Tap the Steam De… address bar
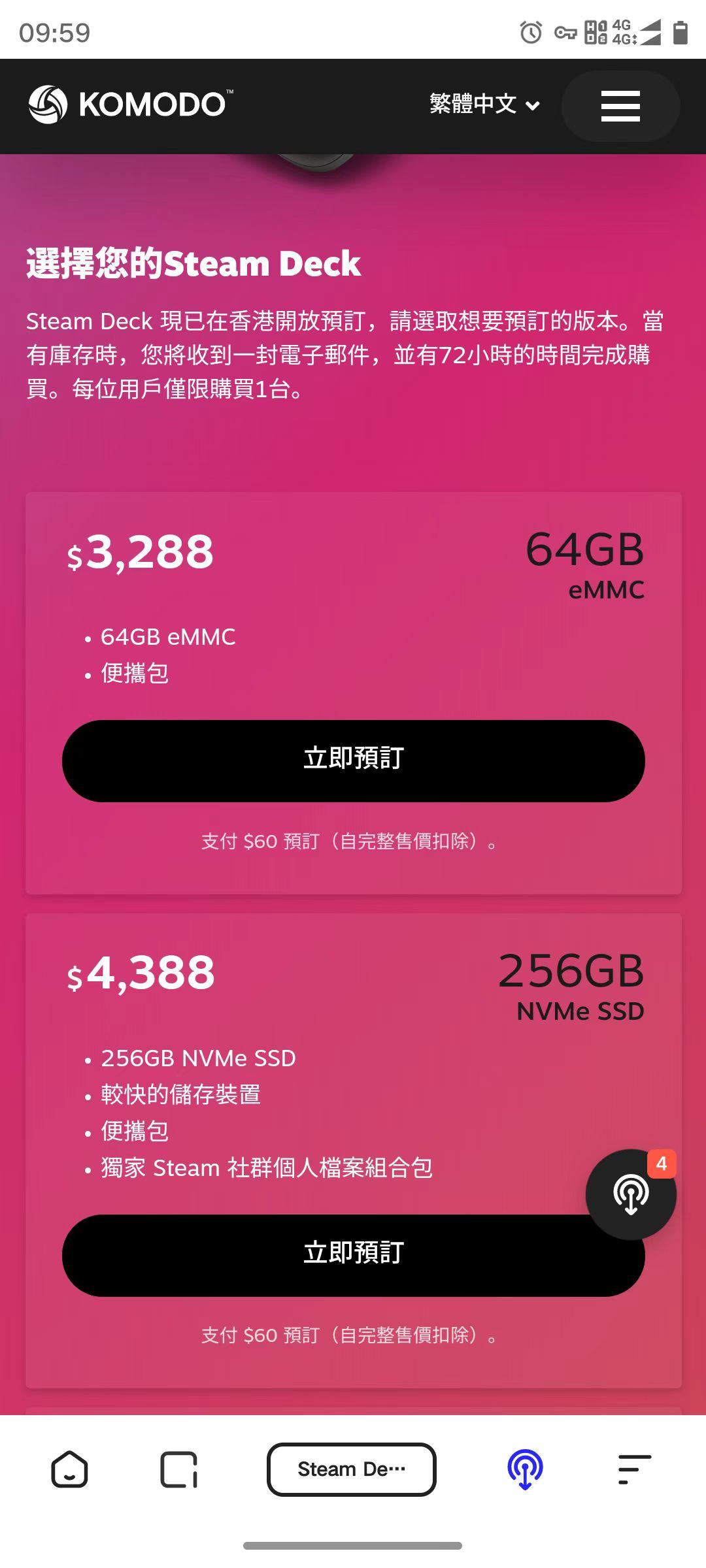Screen dimensions: 706x1568 pos(352,1469)
